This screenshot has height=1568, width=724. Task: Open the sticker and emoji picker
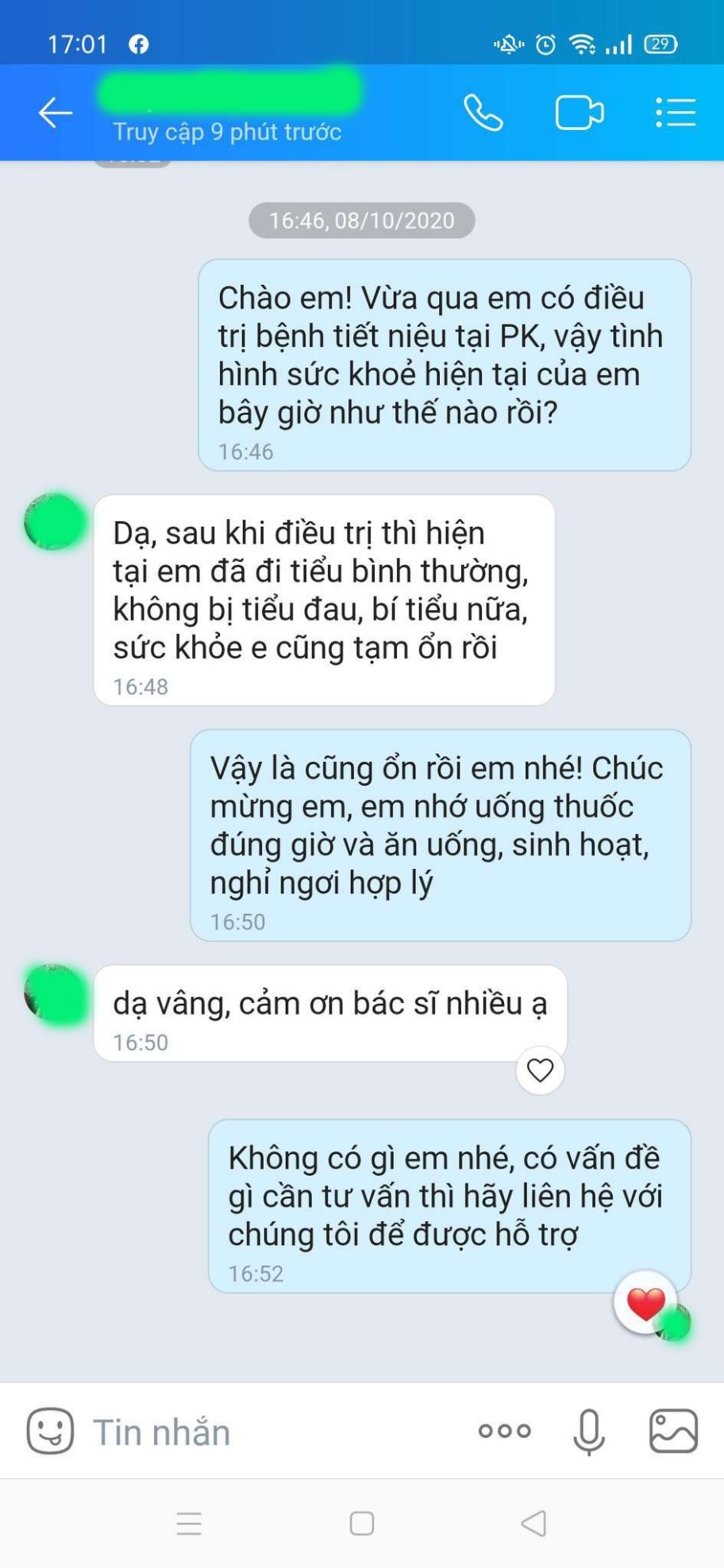(50, 1431)
